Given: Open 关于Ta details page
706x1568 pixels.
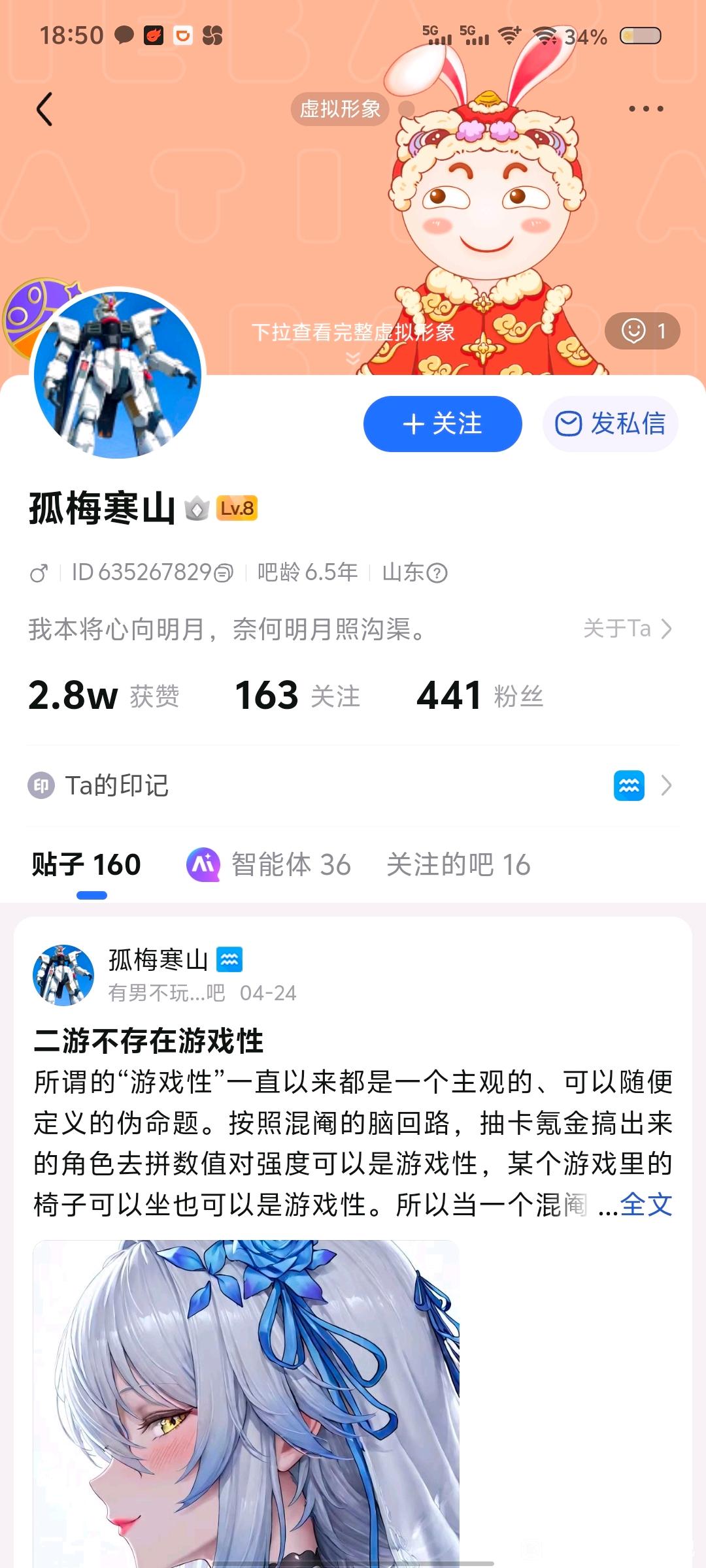Looking at the screenshot, I should 627,629.
